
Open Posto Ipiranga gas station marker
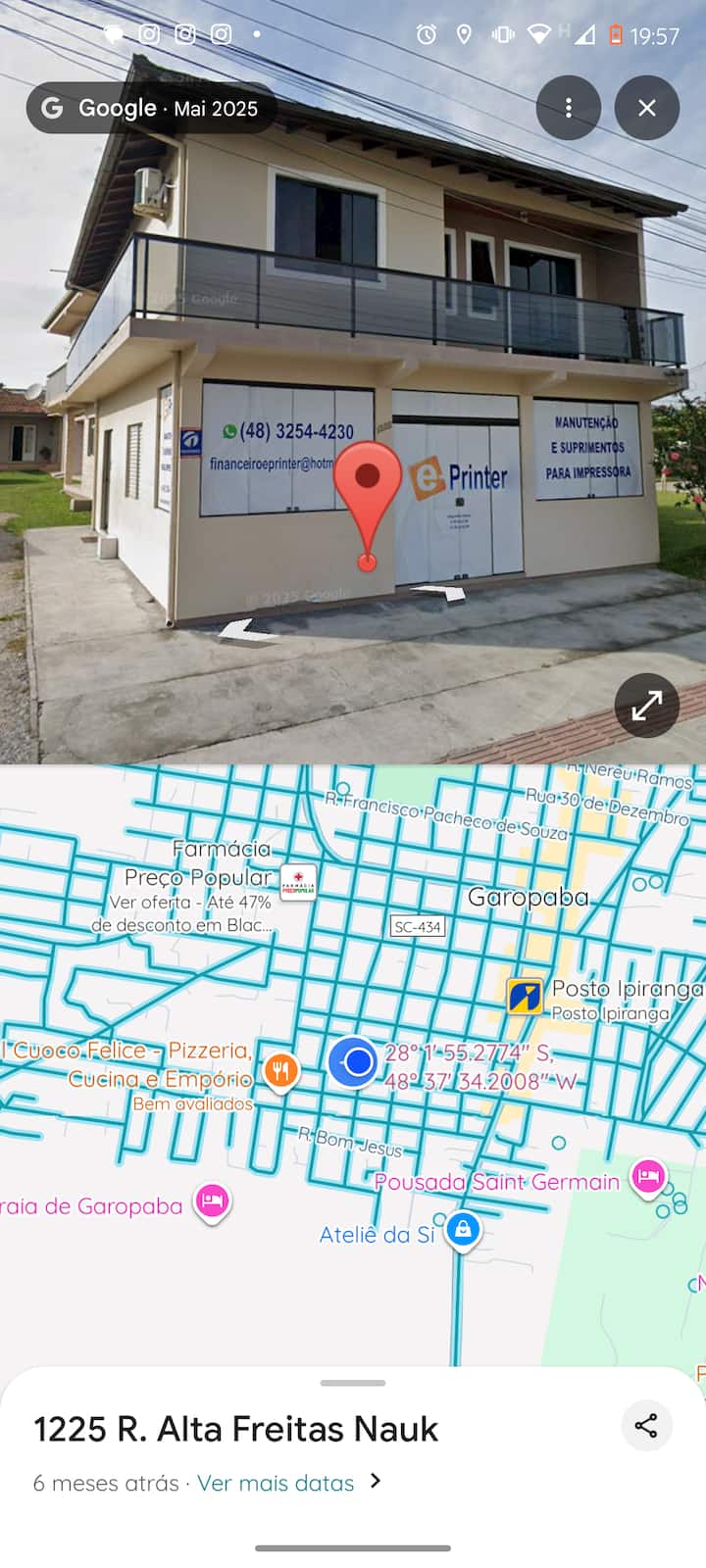pyautogui.click(x=526, y=997)
